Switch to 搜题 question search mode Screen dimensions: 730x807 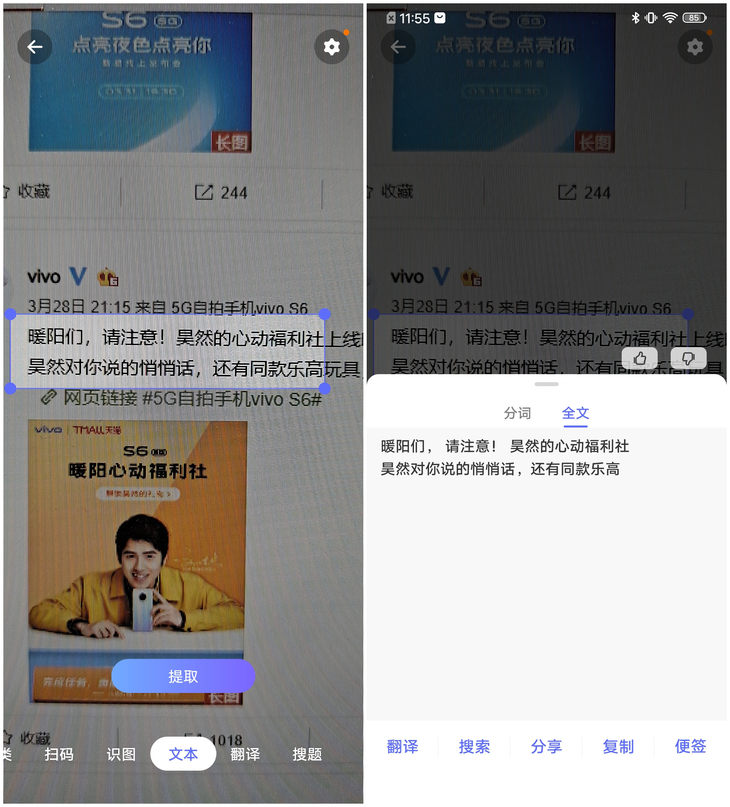pos(307,754)
